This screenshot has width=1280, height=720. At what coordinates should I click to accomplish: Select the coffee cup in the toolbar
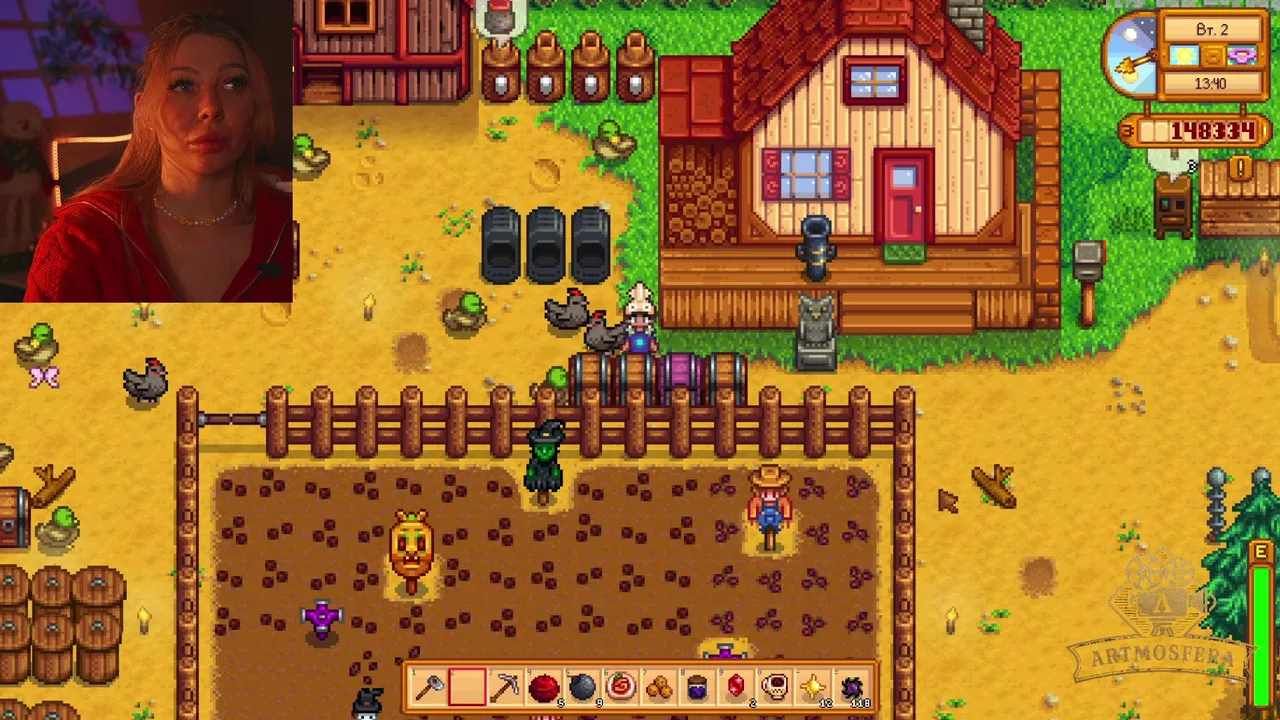(775, 688)
